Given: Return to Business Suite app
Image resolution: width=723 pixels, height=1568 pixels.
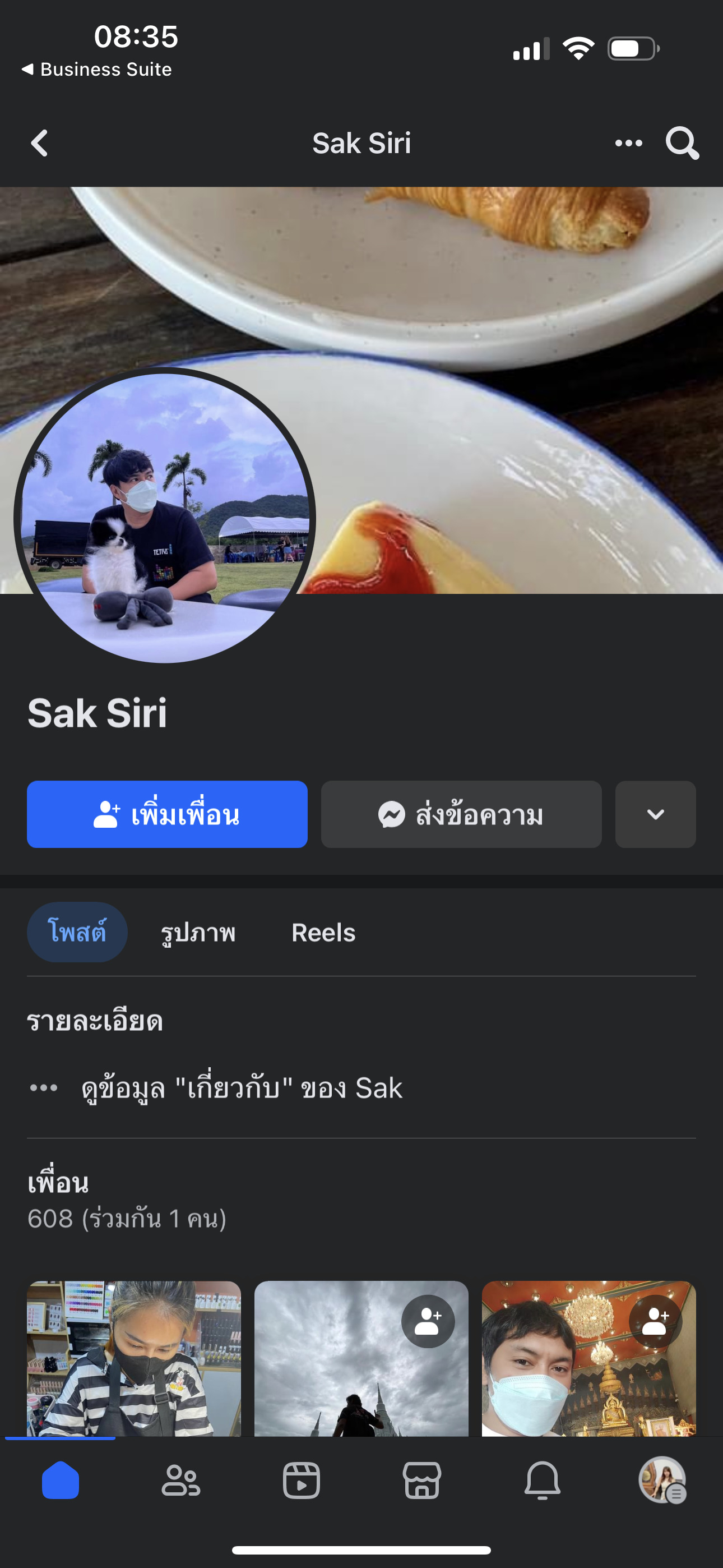Looking at the screenshot, I should [98, 70].
